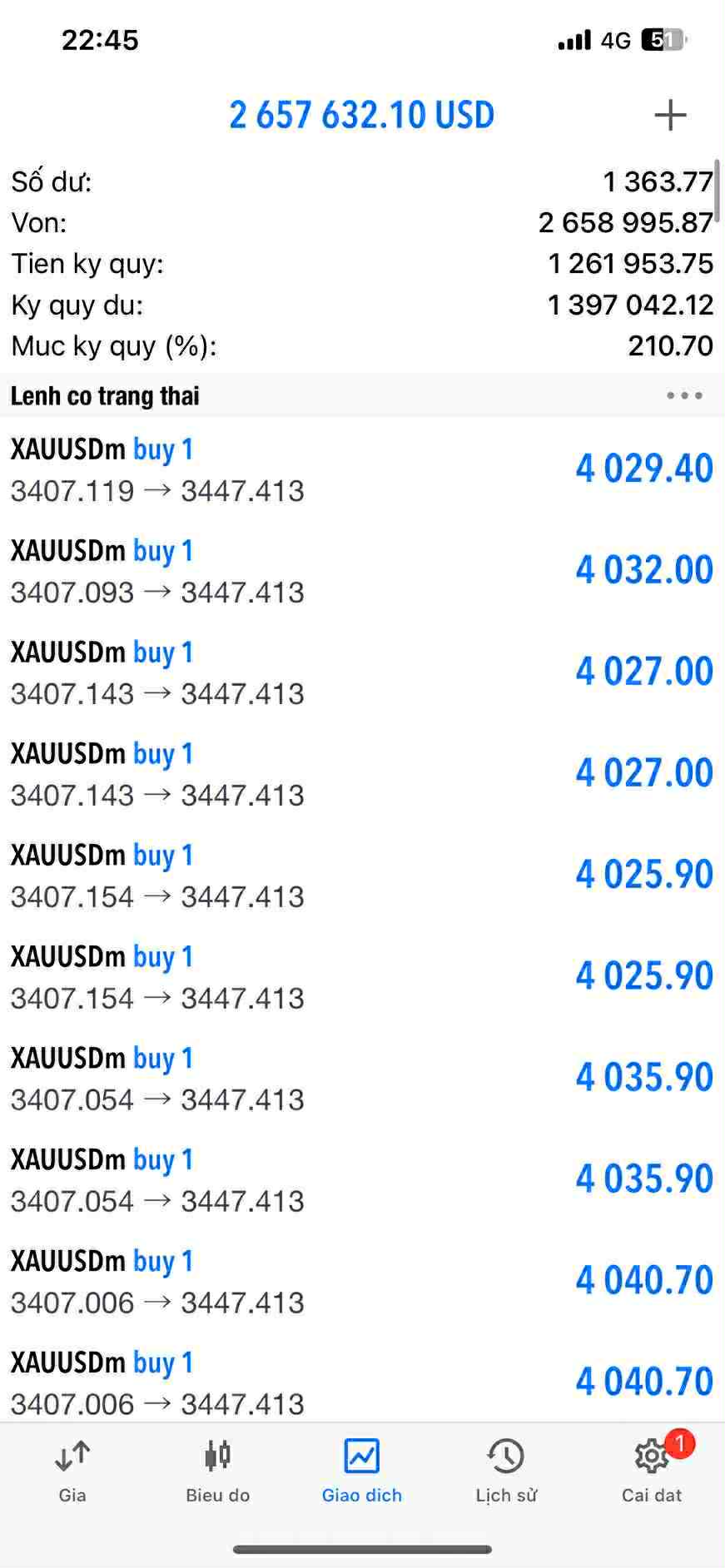Image resolution: width=725 pixels, height=1568 pixels.
Task: Select the buy position with profit 4 032.00
Action: click(x=362, y=570)
